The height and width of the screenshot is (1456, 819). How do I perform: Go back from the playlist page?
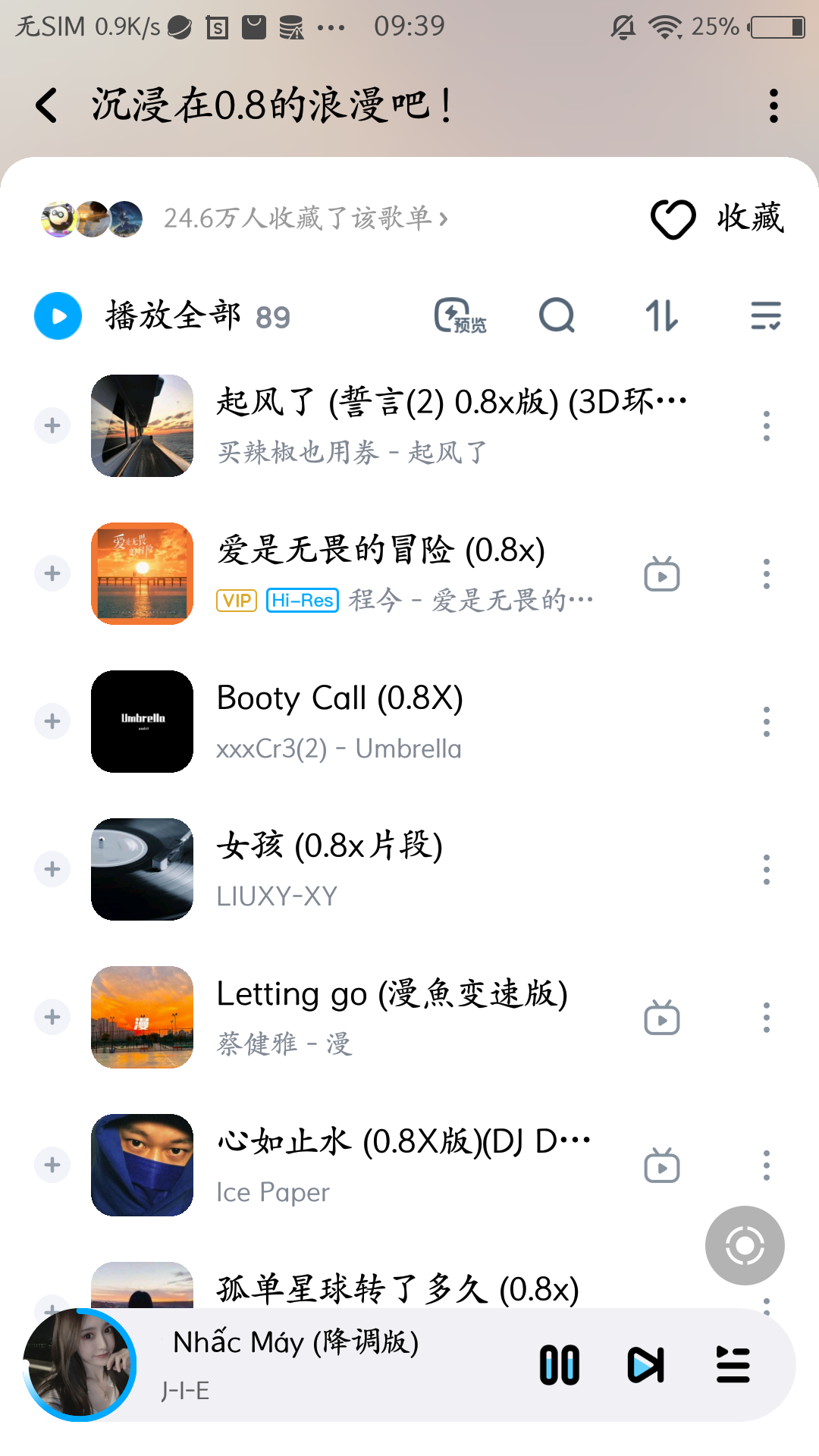click(47, 105)
